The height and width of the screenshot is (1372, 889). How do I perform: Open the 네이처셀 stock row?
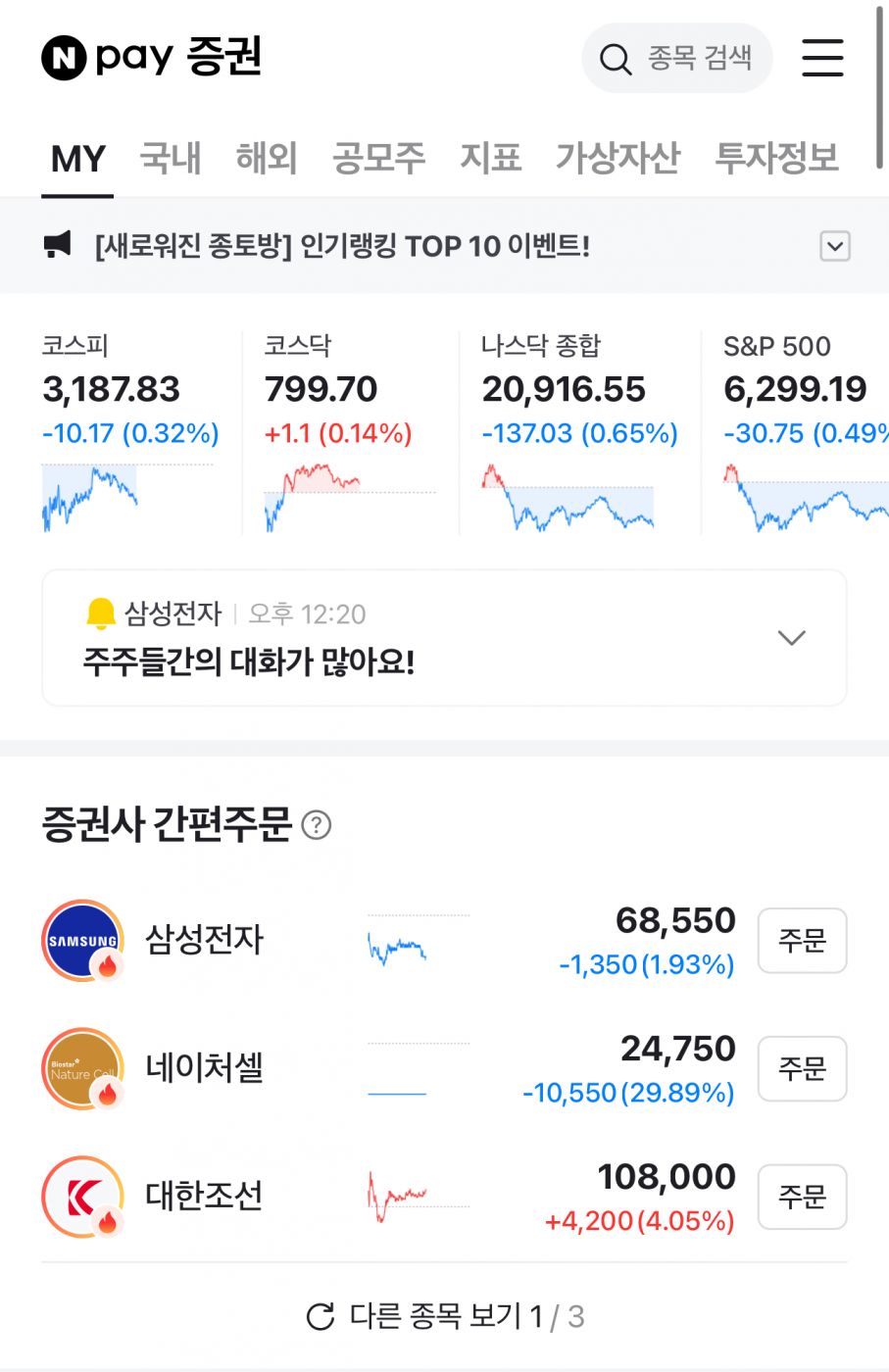pos(205,1068)
